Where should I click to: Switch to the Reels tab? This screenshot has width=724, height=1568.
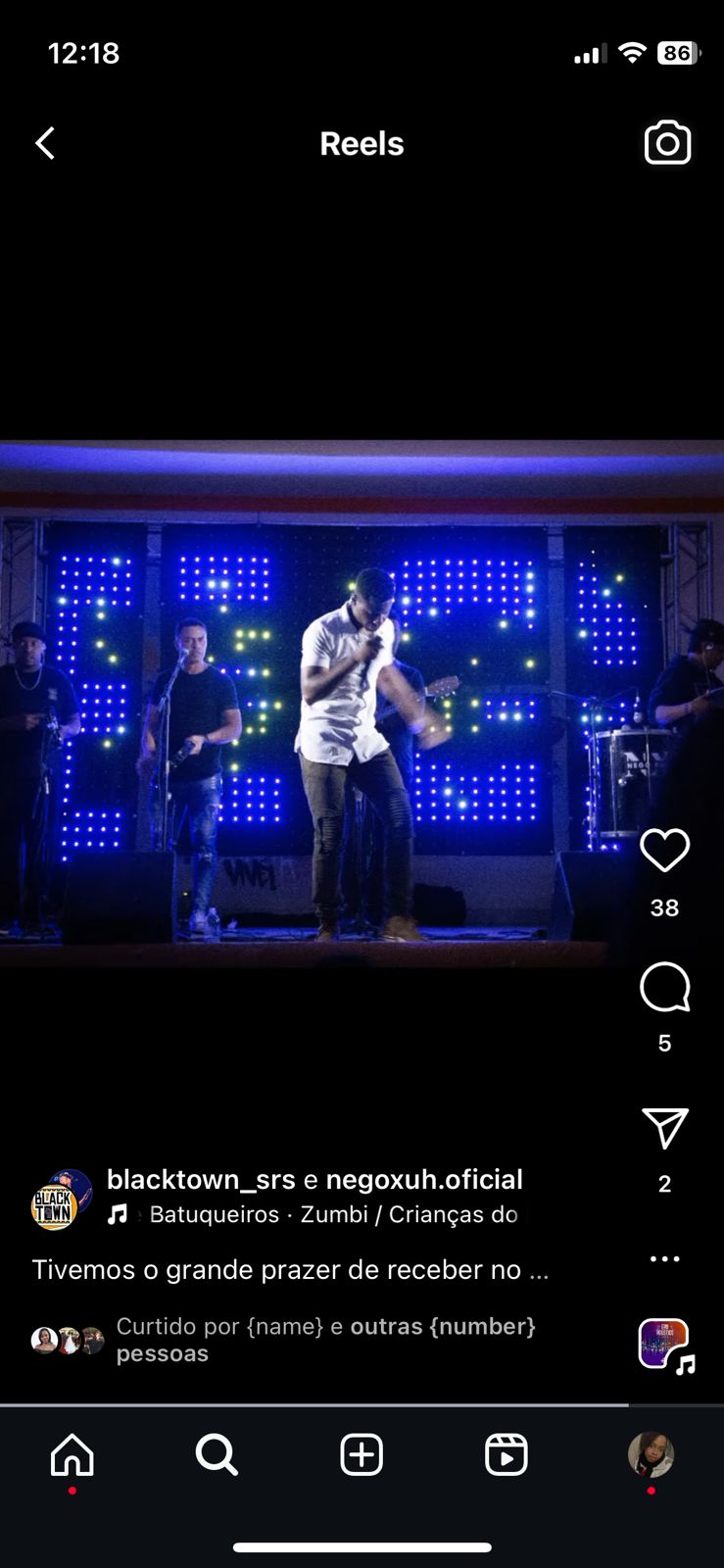(x=507, y=1455)
